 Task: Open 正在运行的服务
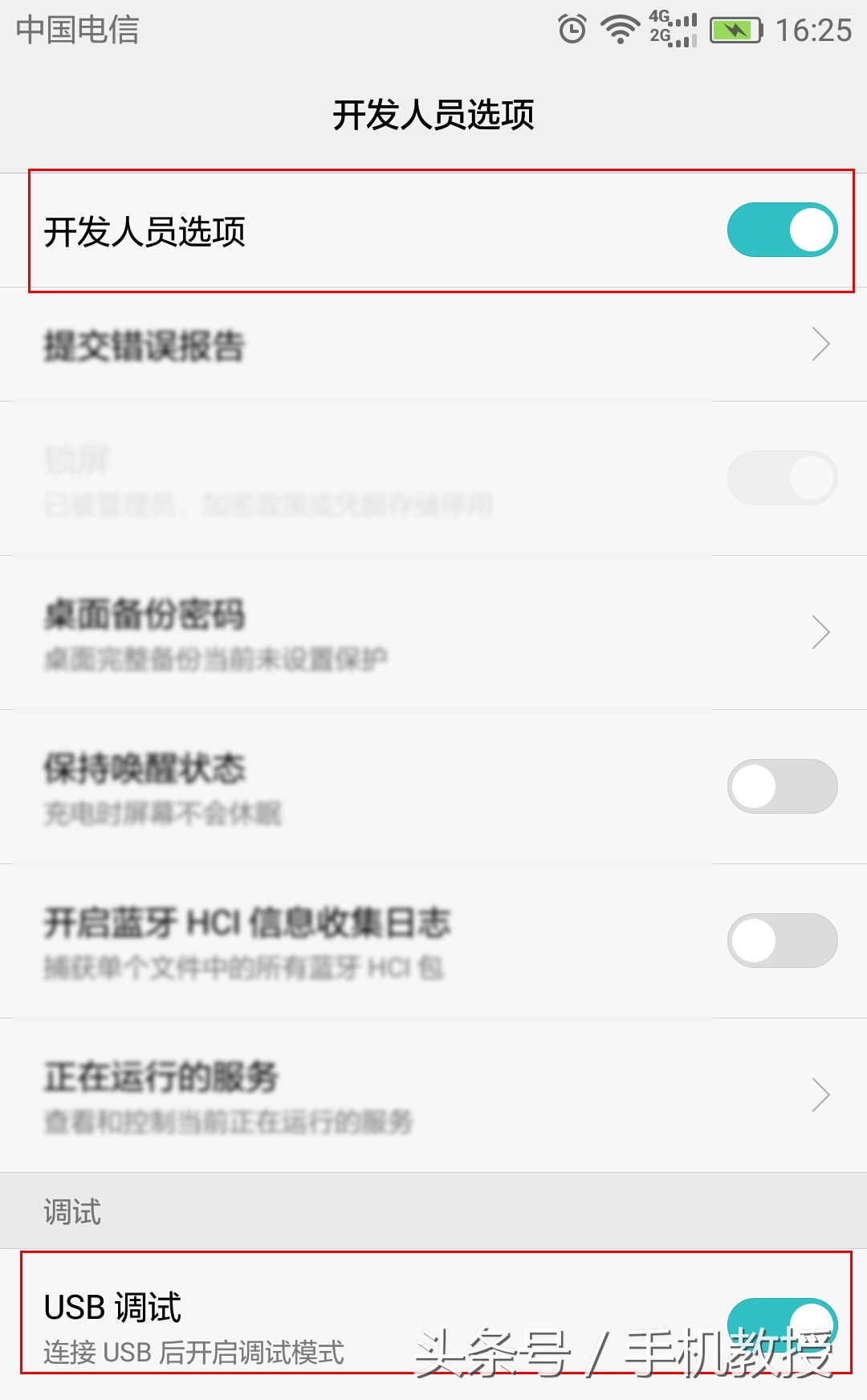click(433, 1095)
